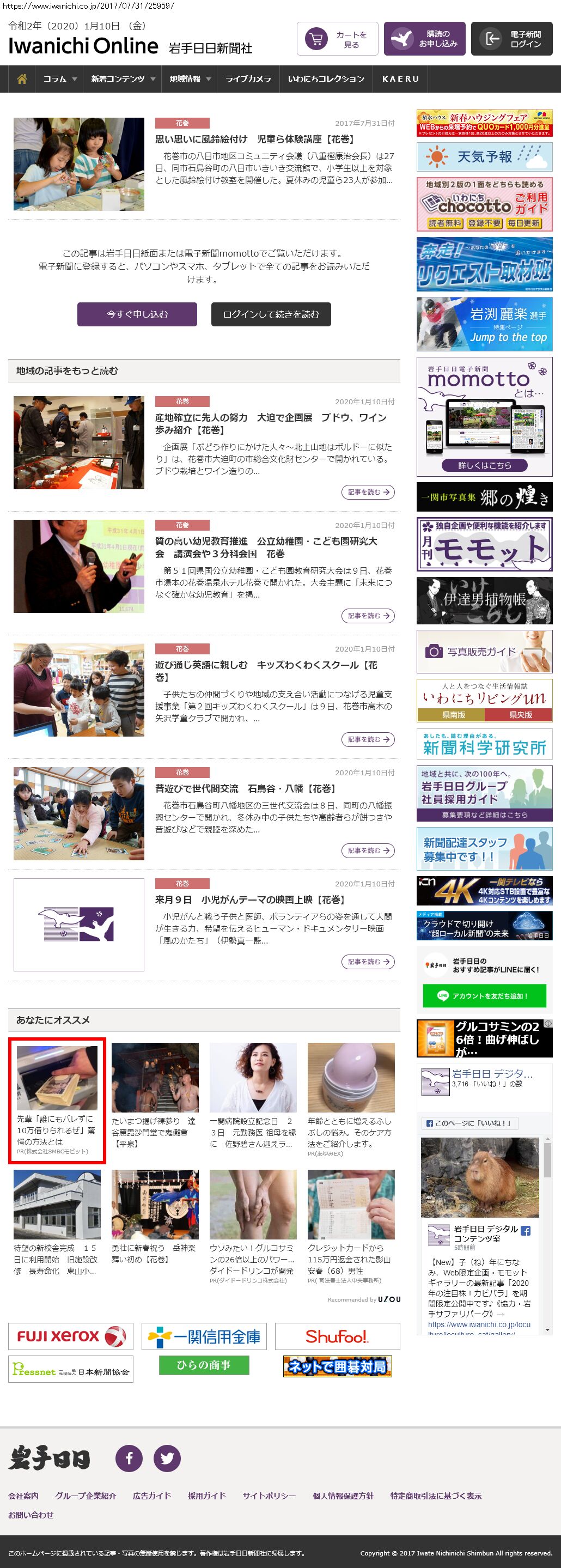Image resolution: width=561 pixels, height=1568 pixels.
Task: Open いわにちコレクション
Action: pyautogui.click(x=326, y=79)
